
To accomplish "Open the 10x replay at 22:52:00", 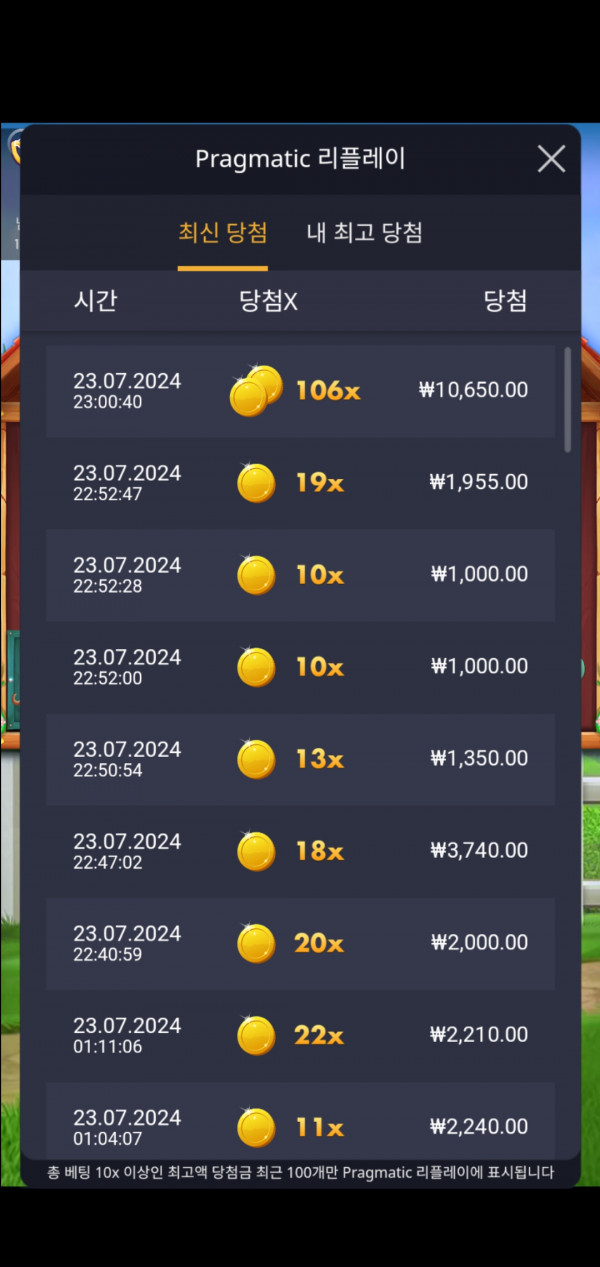I will [300, 667].
